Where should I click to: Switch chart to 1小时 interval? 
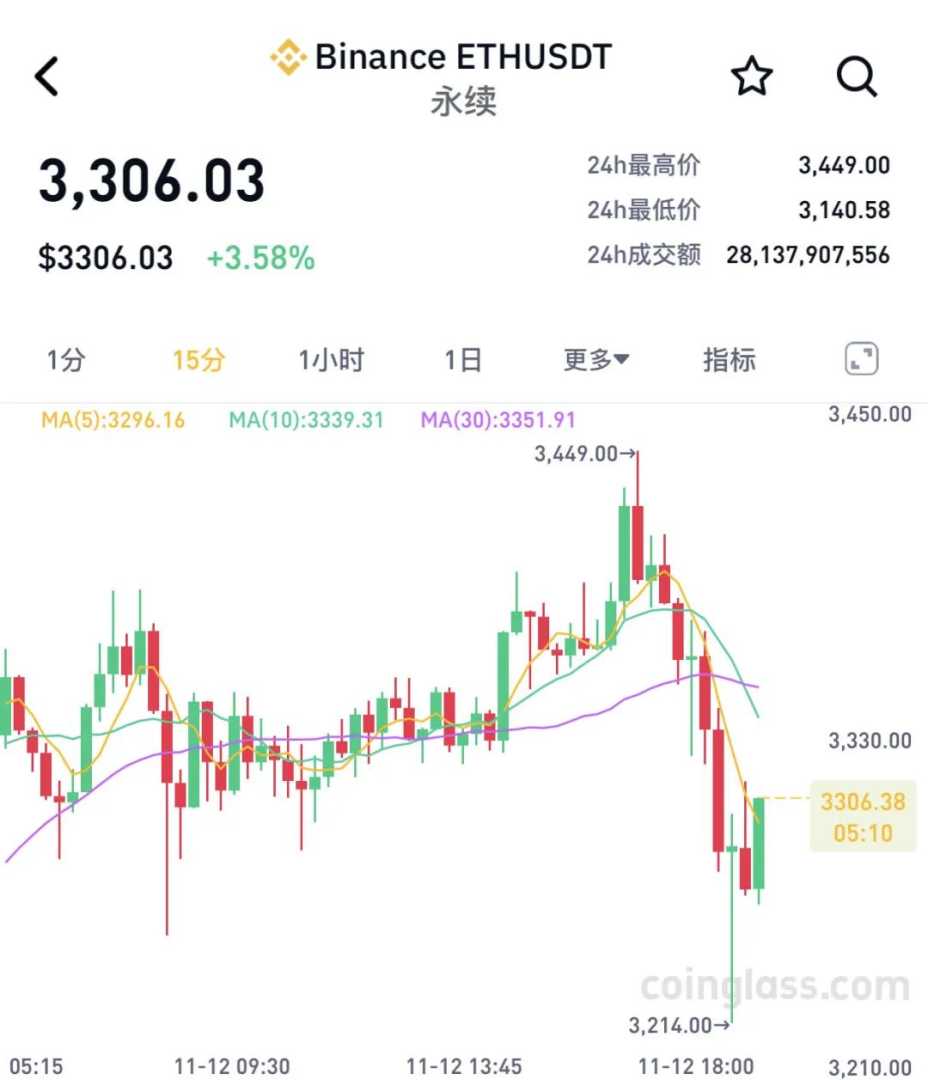[331, 360]
